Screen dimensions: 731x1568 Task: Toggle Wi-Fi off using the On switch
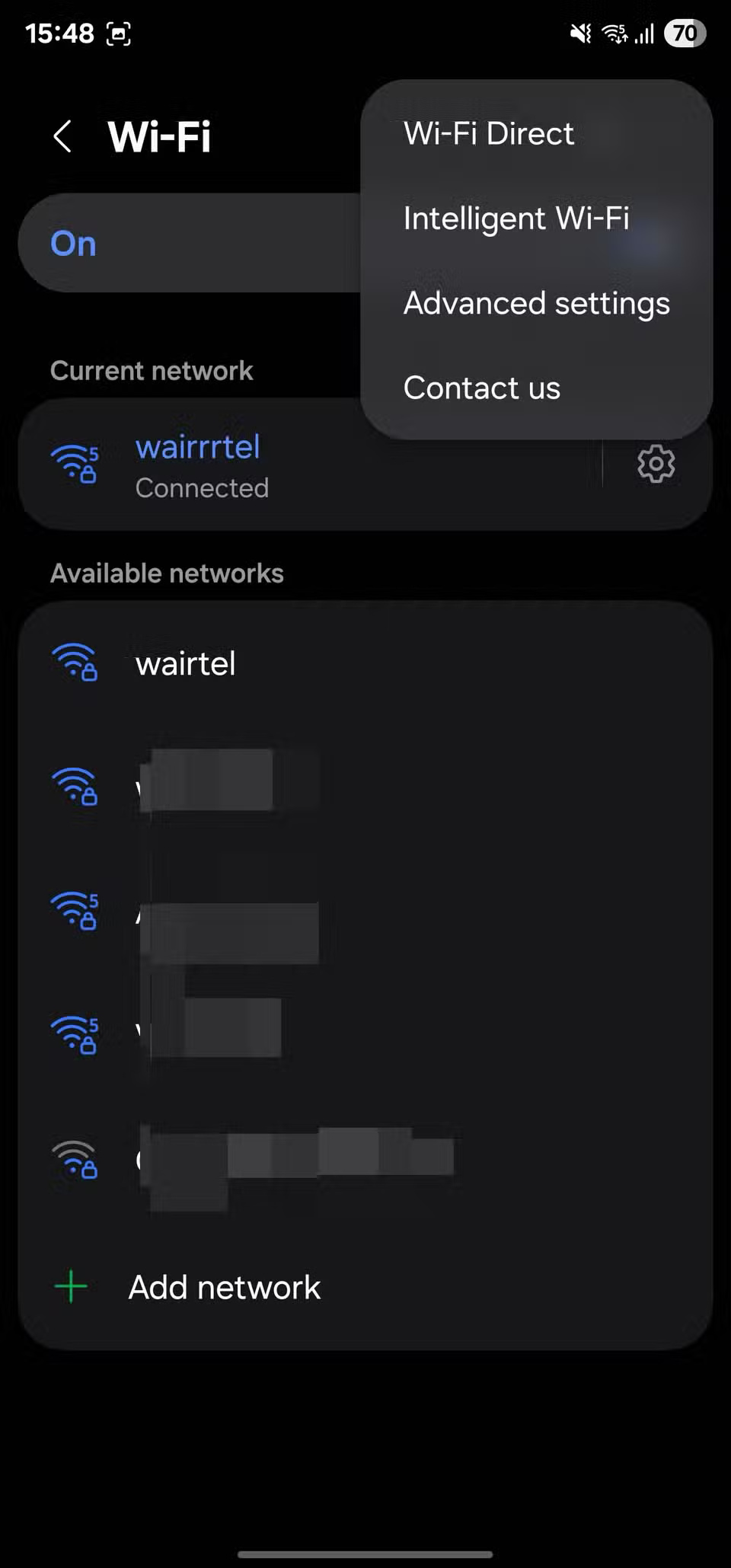click(73, 244)
